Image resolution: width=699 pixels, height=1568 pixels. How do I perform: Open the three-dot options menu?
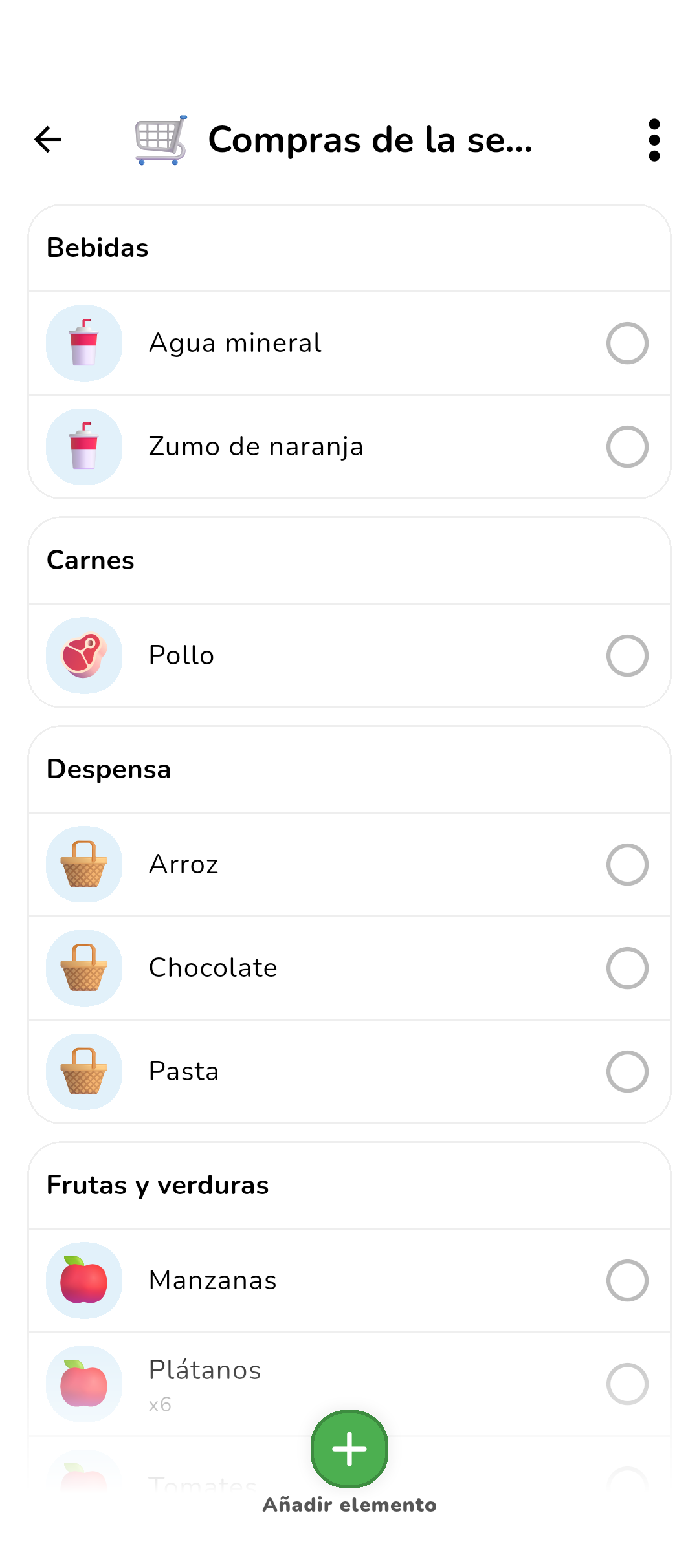point(654,139)
